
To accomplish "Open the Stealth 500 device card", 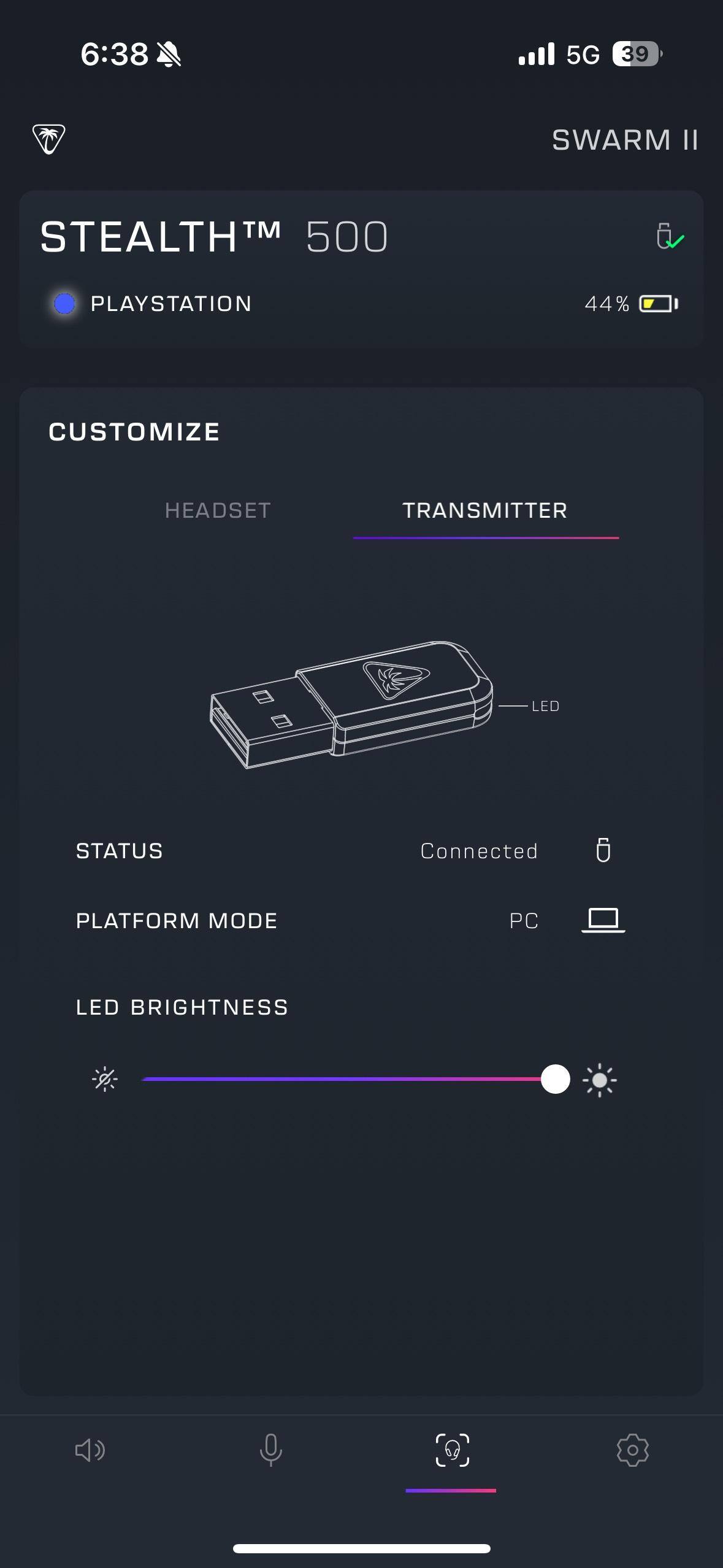I will [361, 270].
